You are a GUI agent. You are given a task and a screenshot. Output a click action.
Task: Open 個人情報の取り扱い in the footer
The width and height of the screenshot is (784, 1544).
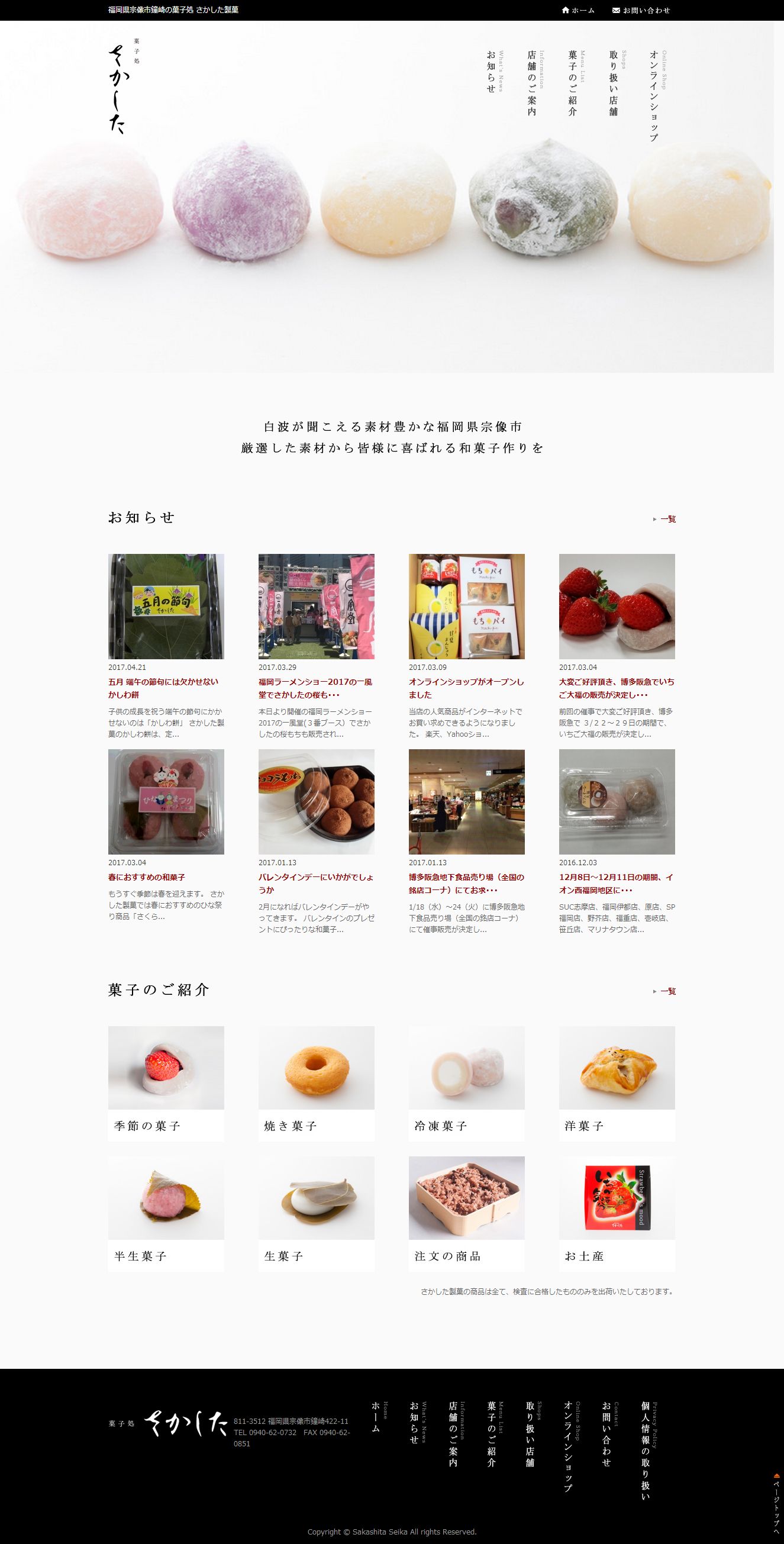point(646,1450)
